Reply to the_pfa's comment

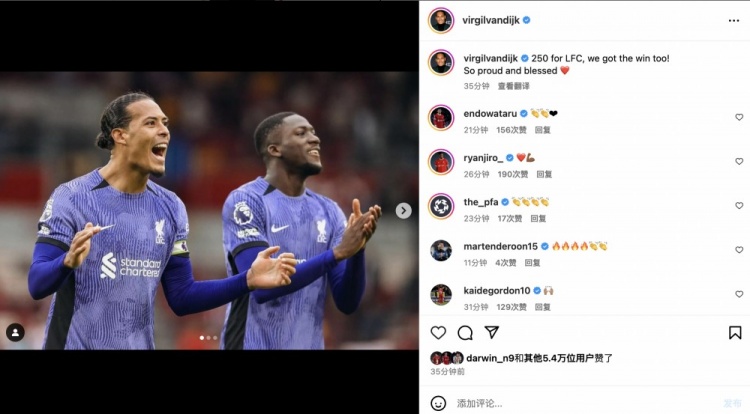538,218
